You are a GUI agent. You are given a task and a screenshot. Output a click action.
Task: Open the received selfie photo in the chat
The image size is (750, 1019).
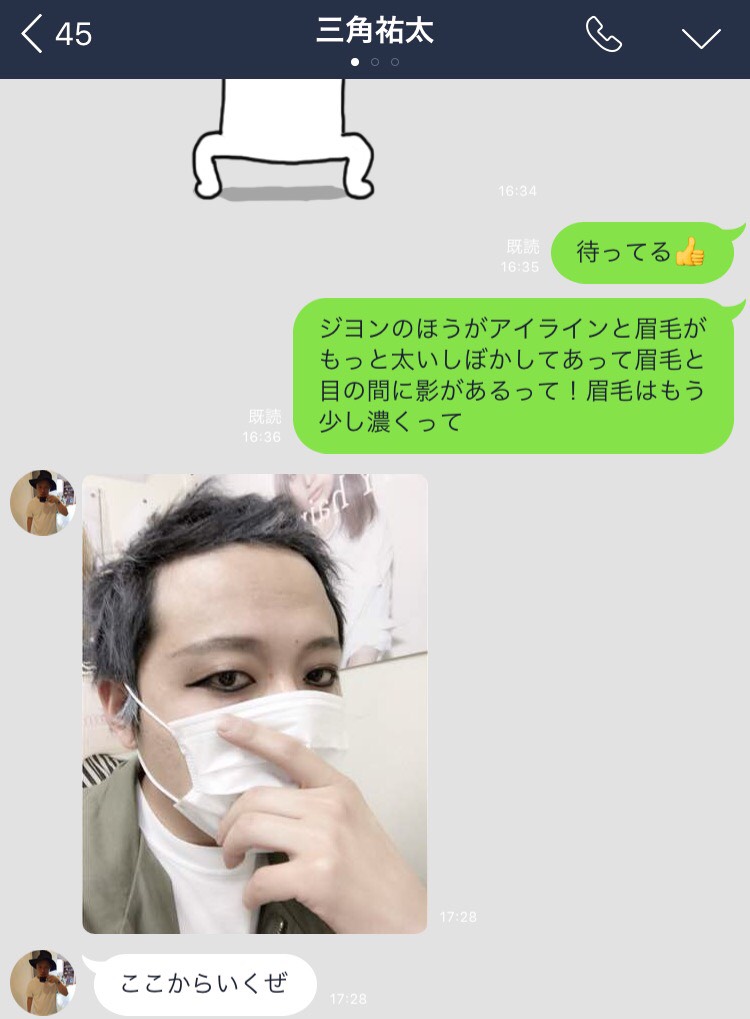click(255, 703)
